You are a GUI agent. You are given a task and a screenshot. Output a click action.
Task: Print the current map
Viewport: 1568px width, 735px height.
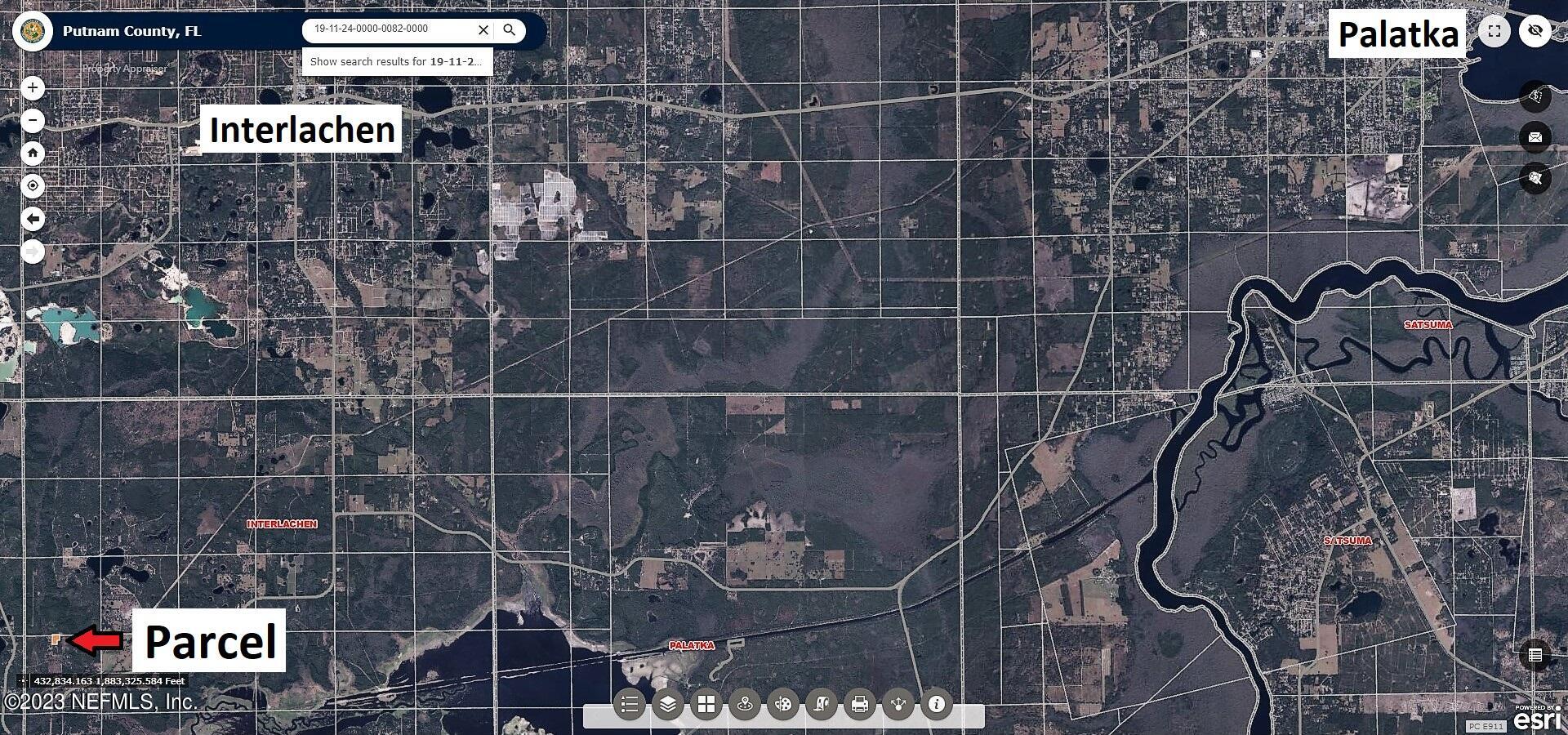[x=859, y=704]
